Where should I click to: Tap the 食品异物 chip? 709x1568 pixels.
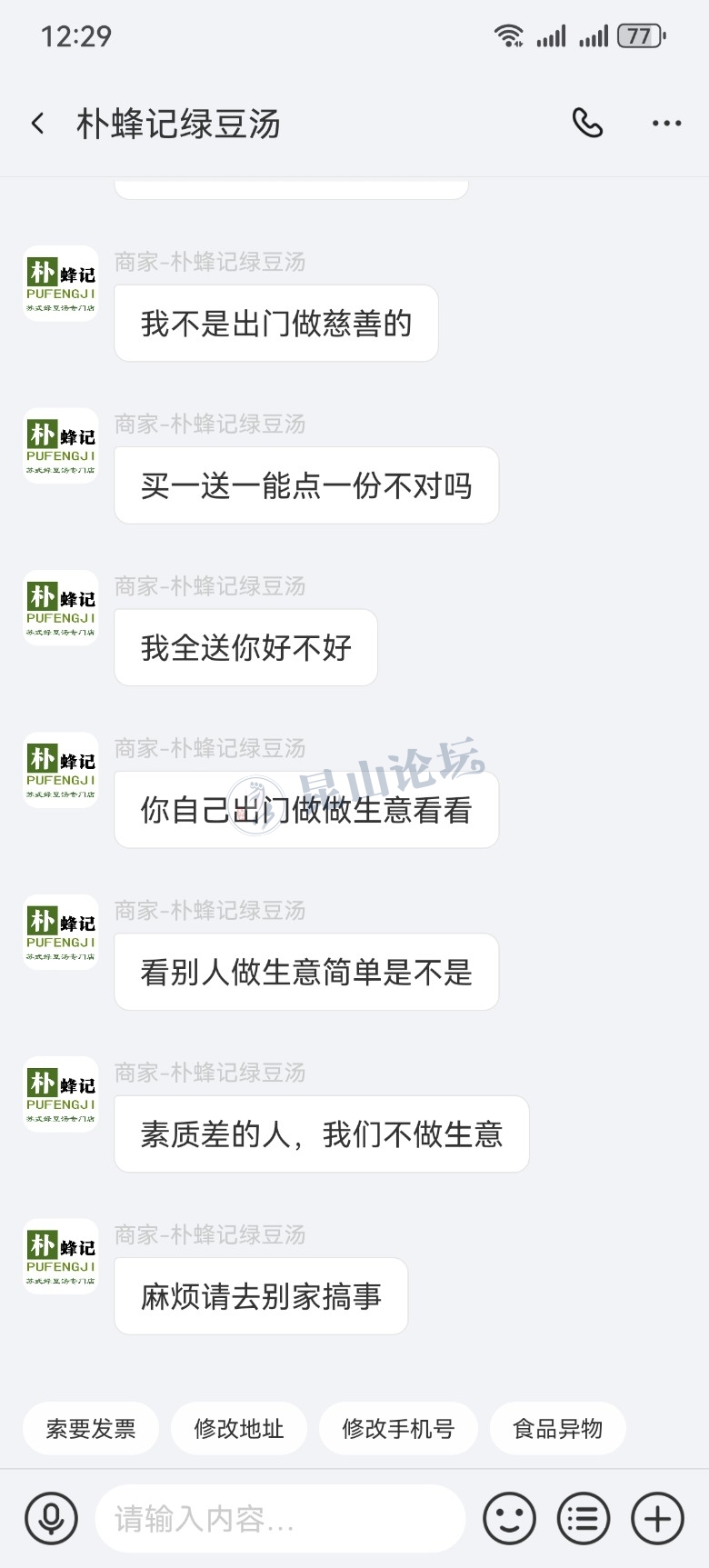(x=557, y=1429)
